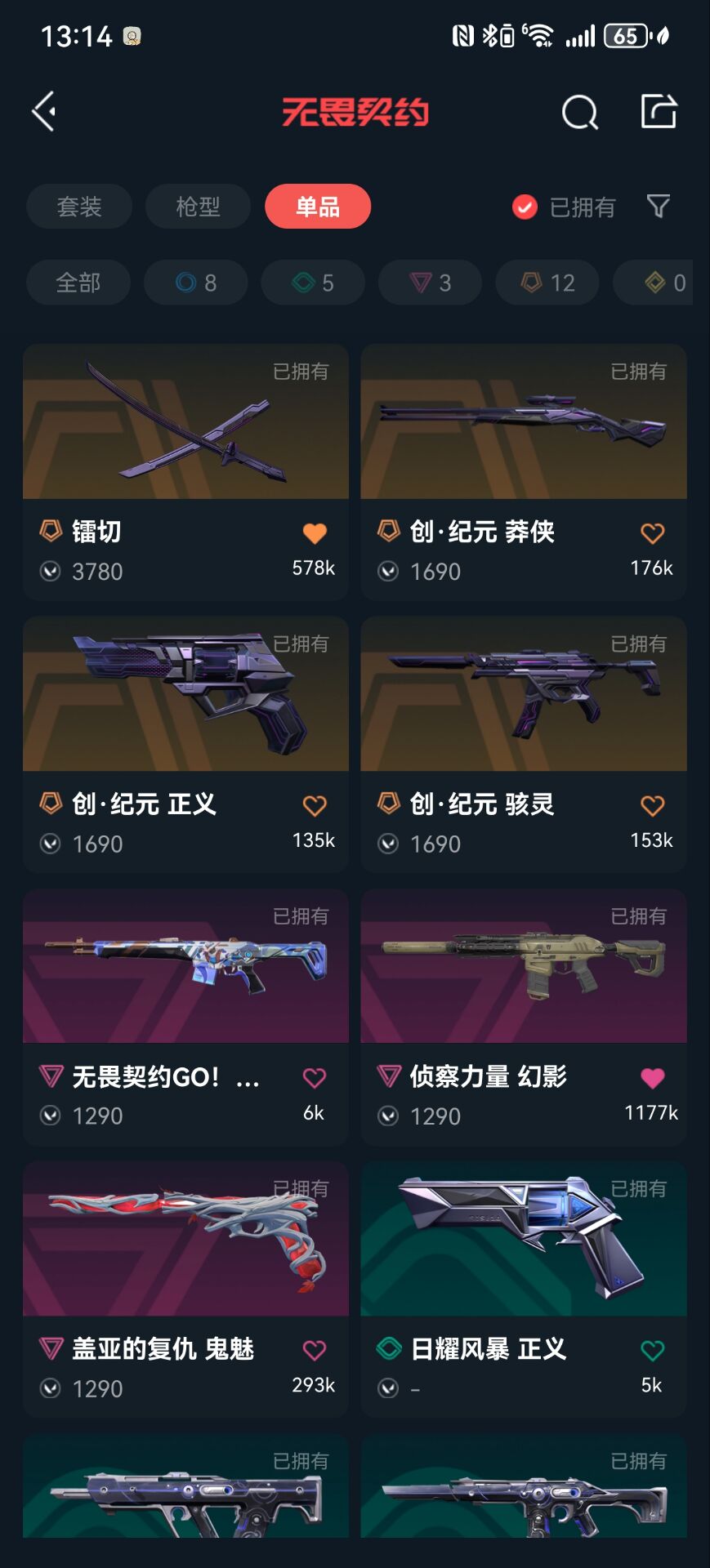Viewport: 710px width, 1568px height.
Task: Go back using the top-left arrow
Action: coord(44,111)
